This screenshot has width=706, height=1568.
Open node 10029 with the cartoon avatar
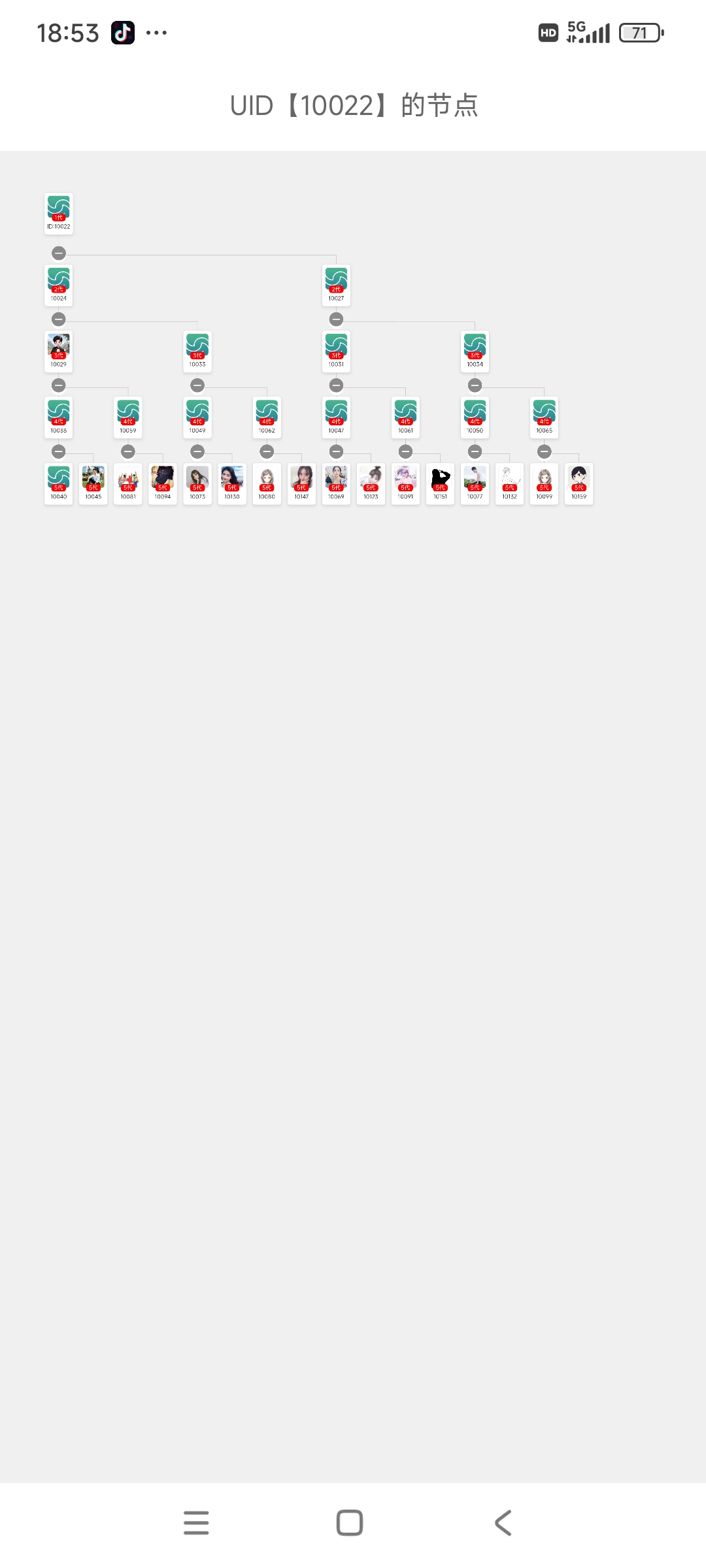pyautogui.click(x=59, y=351)
